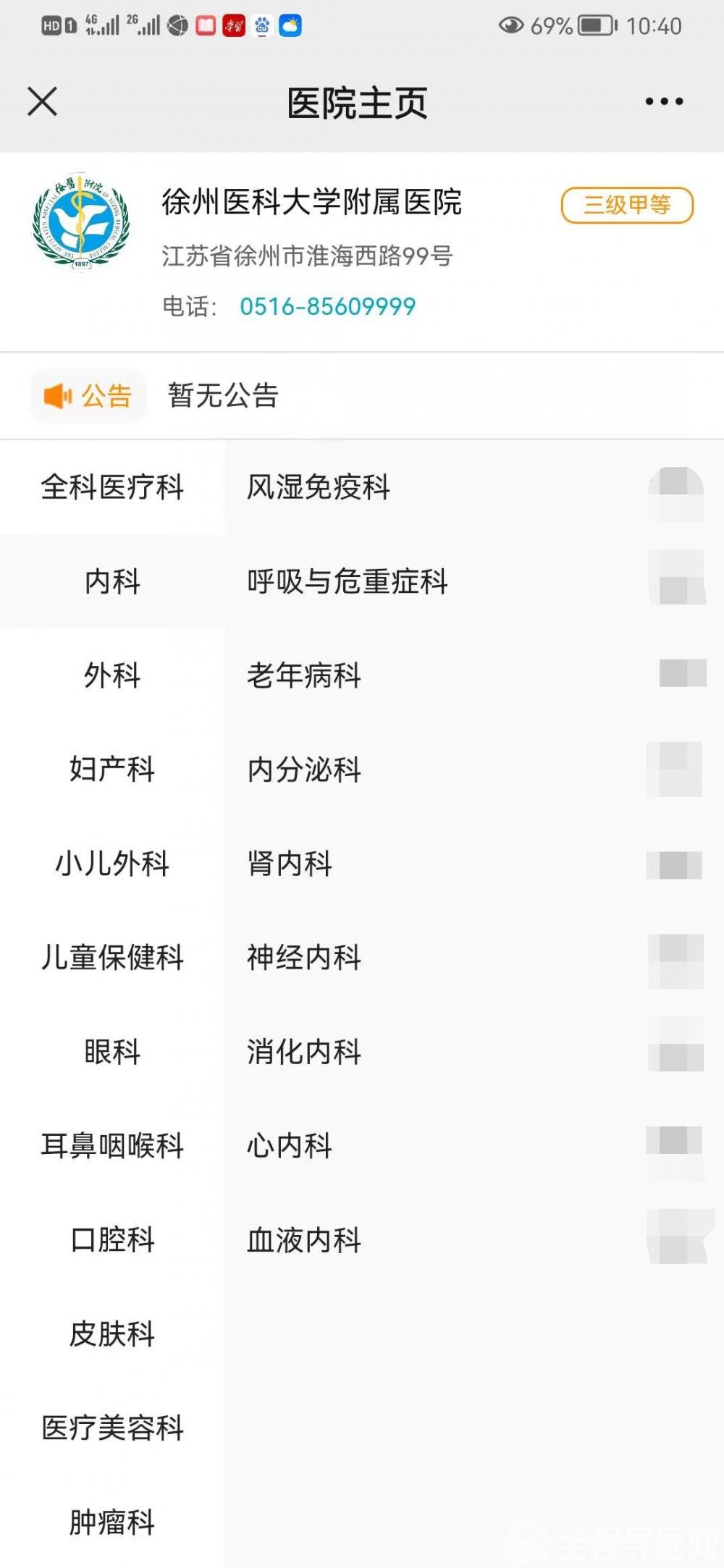
Task: Select the 全科医疗科 category
Action: tap(112, 487)
